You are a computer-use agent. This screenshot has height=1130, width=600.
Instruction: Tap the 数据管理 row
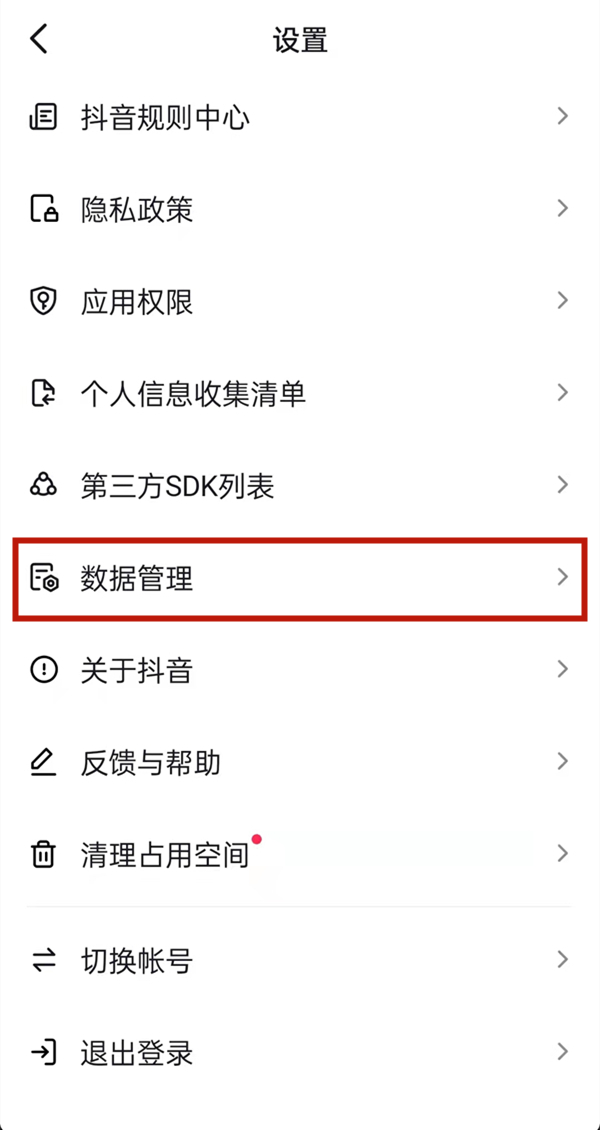click(x=300, y=578)
